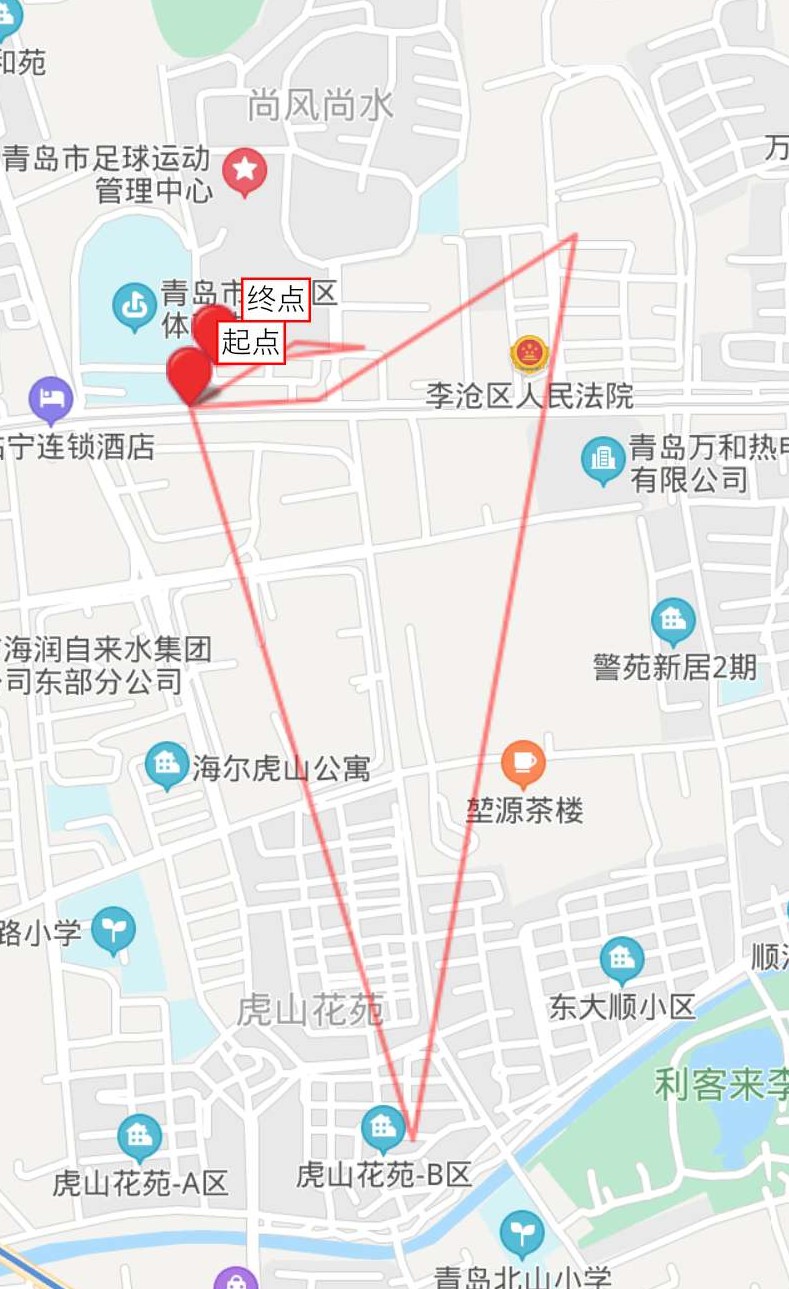The image size is (789, 1289).
Task: Tap the 青岛万和热电有限公司 marker
Action: coord(603,462)
